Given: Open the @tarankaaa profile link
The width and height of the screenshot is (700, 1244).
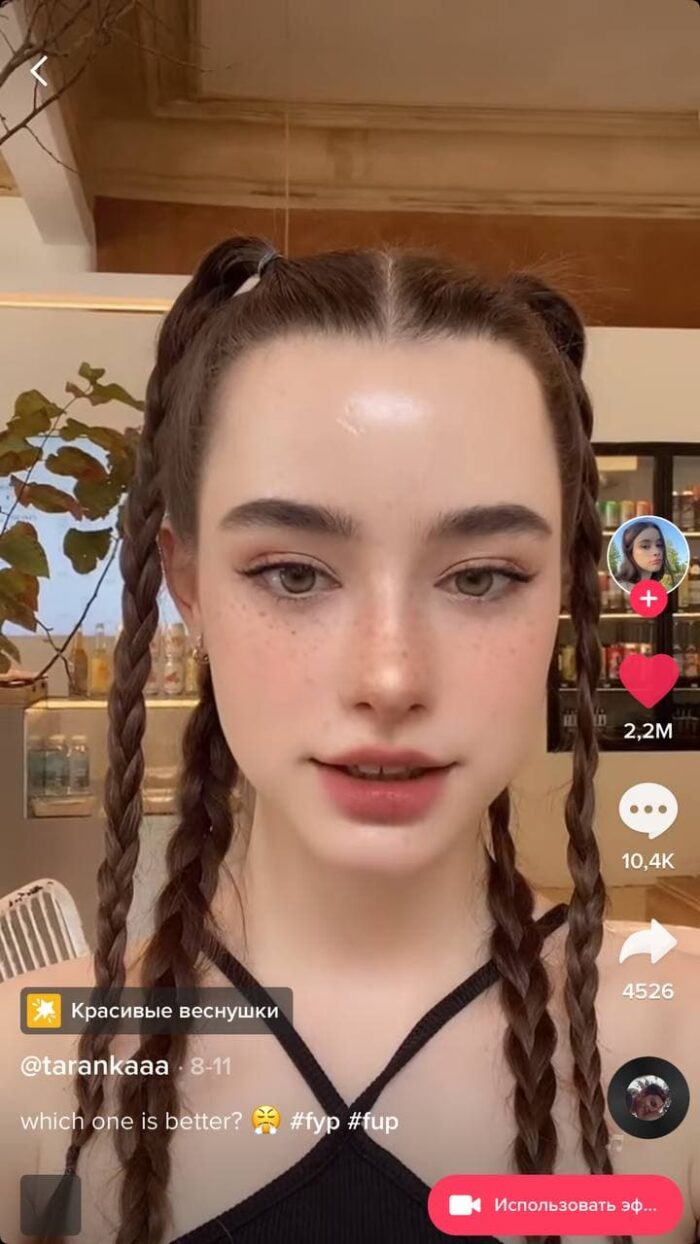Looking at the screenshot, I should [95, 1066].
